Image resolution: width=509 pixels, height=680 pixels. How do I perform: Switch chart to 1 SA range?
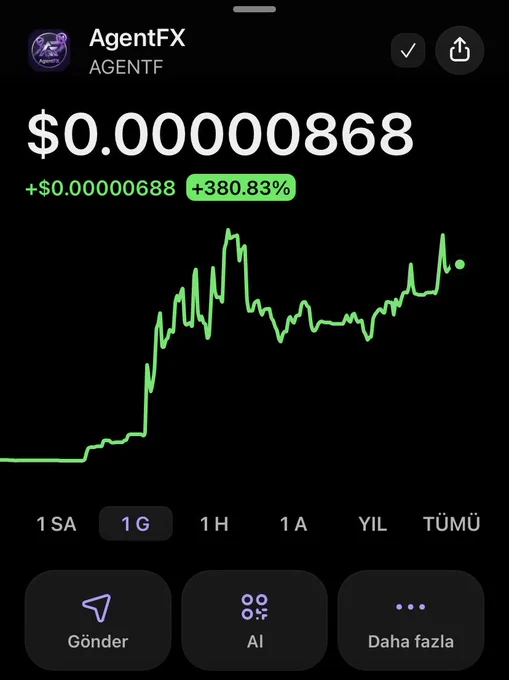(57, 524)
